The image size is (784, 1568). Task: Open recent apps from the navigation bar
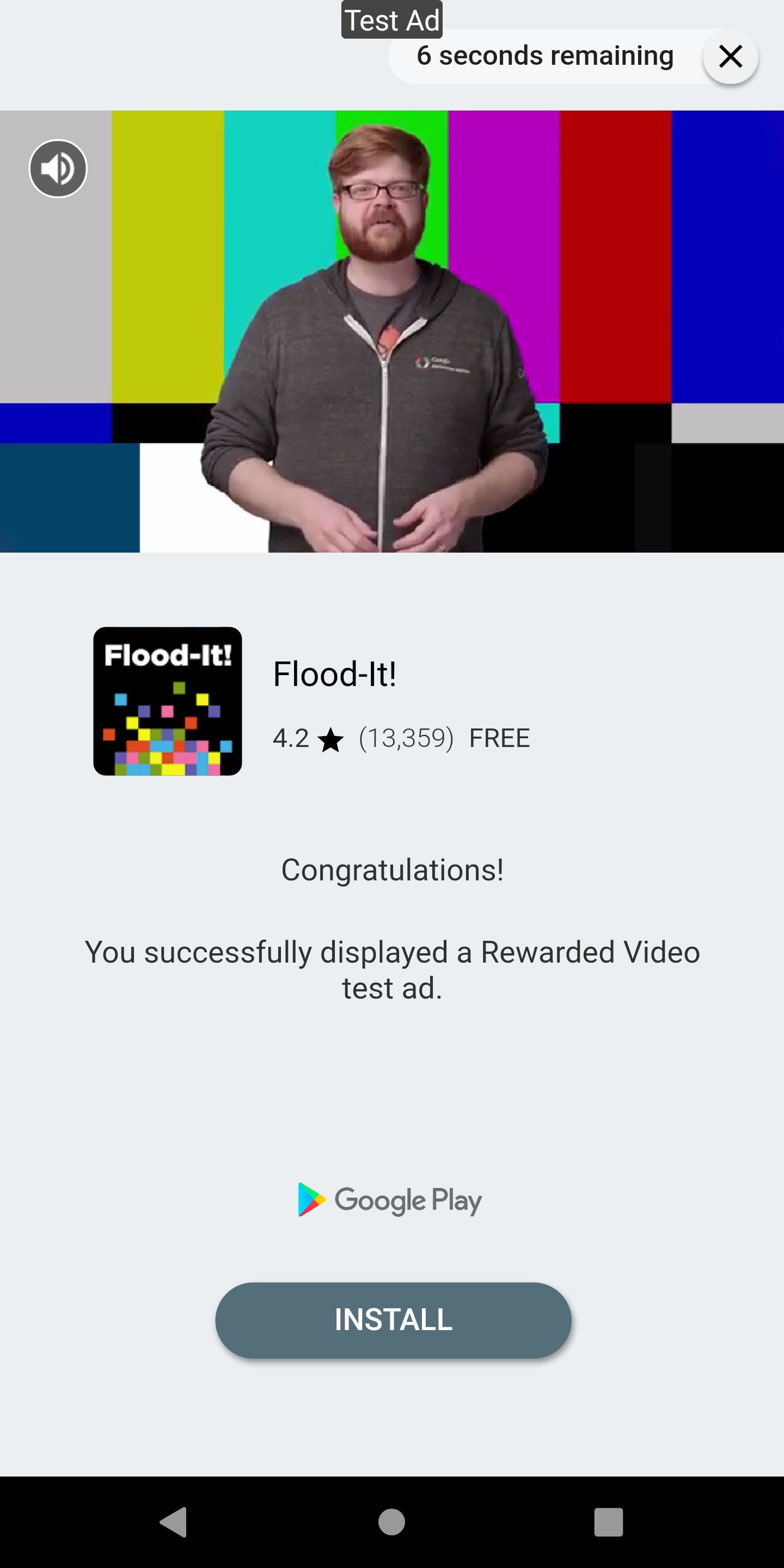point(608,1522)
